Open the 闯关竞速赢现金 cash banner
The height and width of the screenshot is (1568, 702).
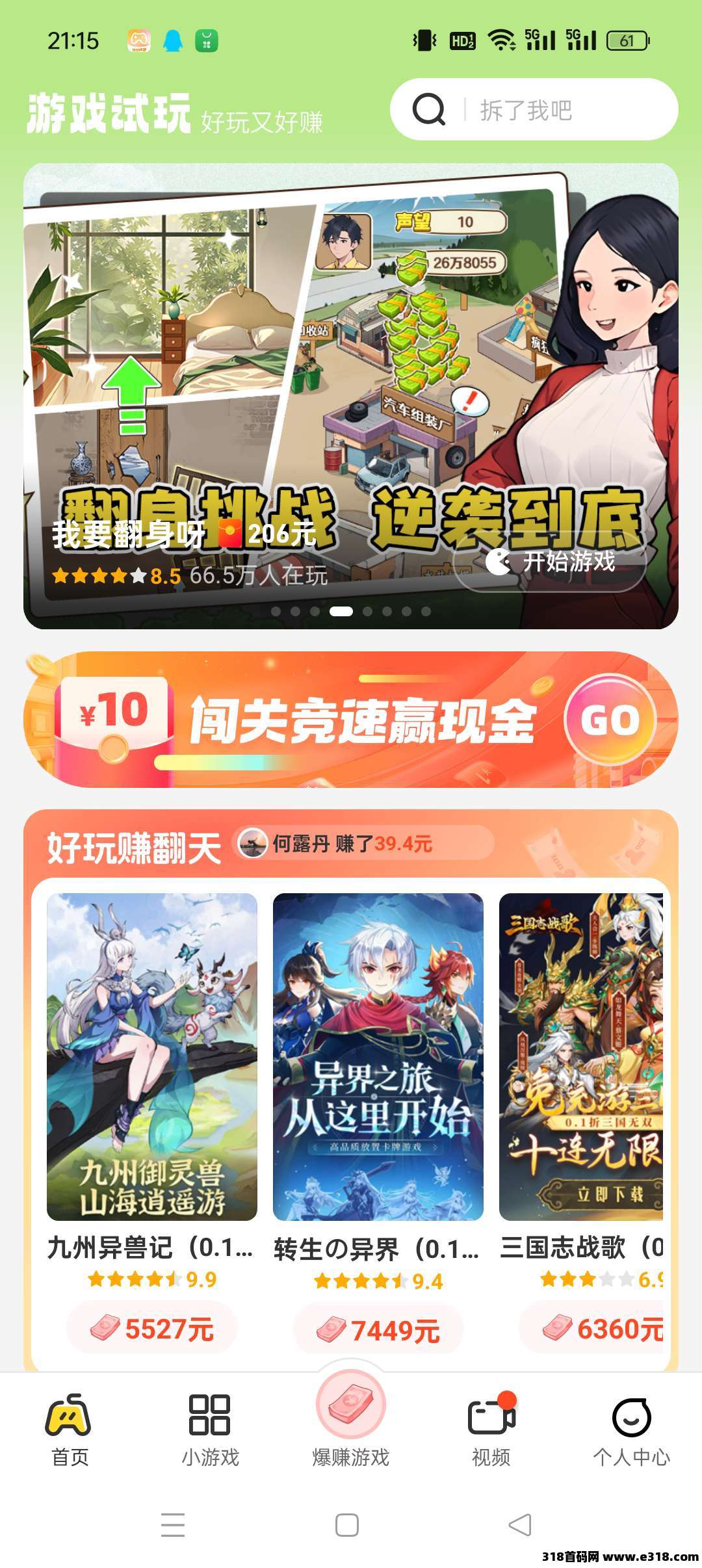(351, 720)
